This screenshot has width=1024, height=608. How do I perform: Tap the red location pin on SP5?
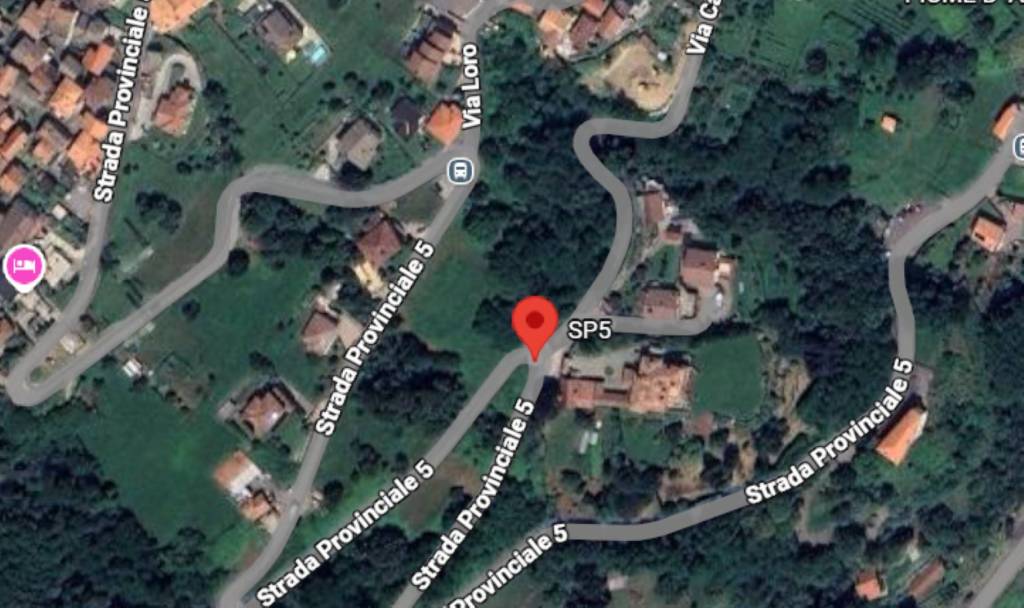[x=535, y=323]
